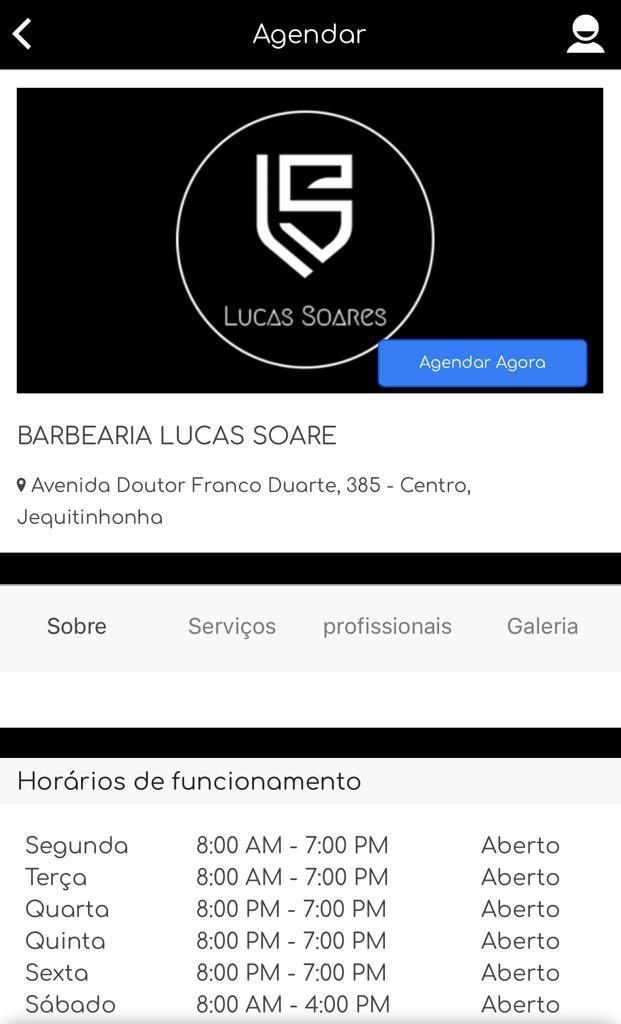View the Galeria tab

[x=543, y=626]
